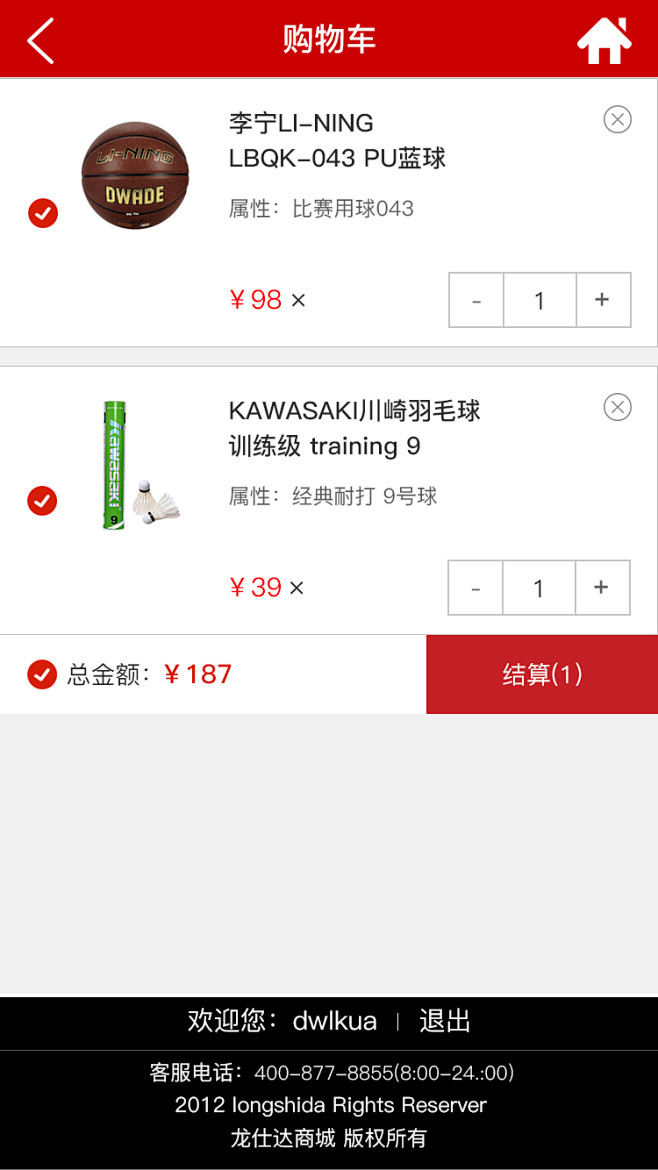658x1170 pixels.
Task: Open the LI-NING basketball product image
Action: point(135,176)
